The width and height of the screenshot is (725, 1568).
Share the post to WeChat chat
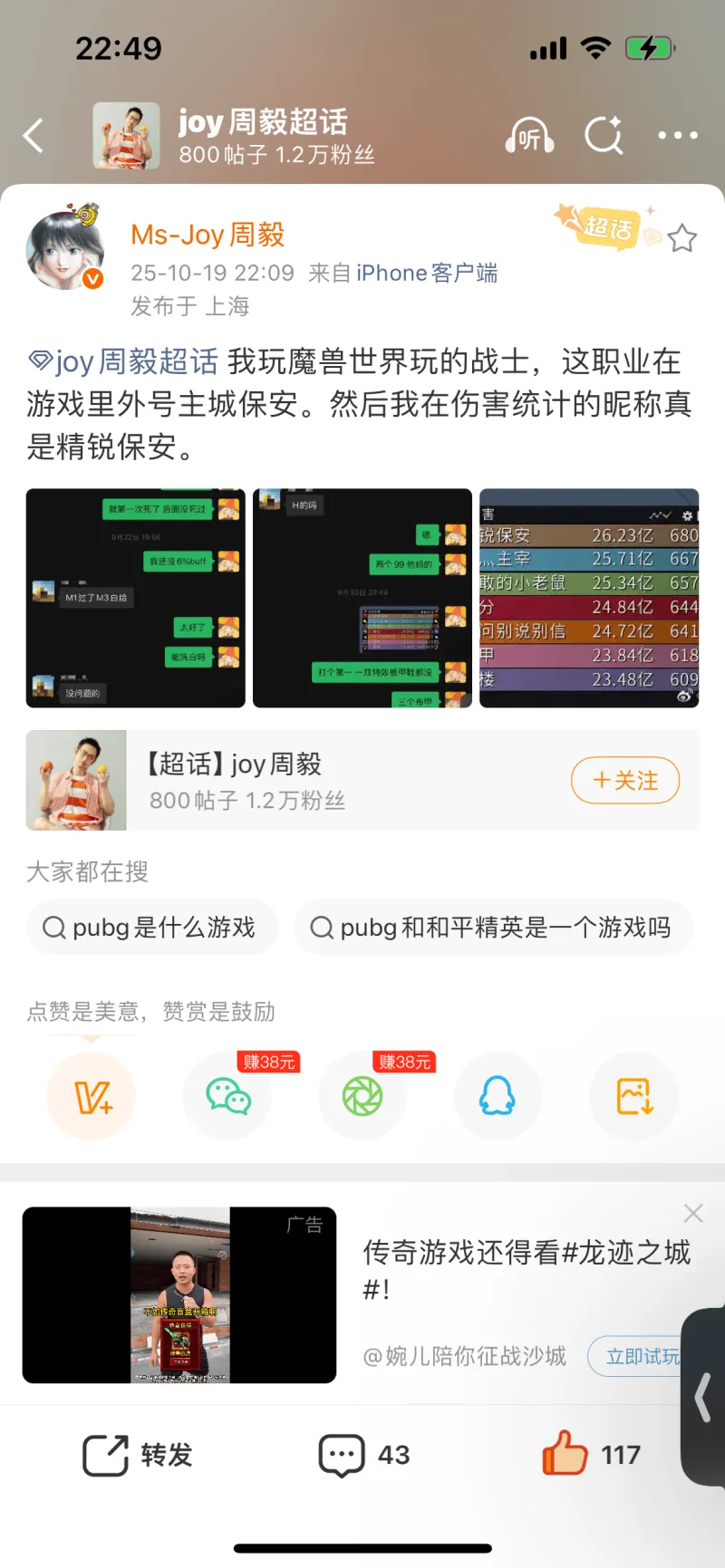pos(227,1097)
